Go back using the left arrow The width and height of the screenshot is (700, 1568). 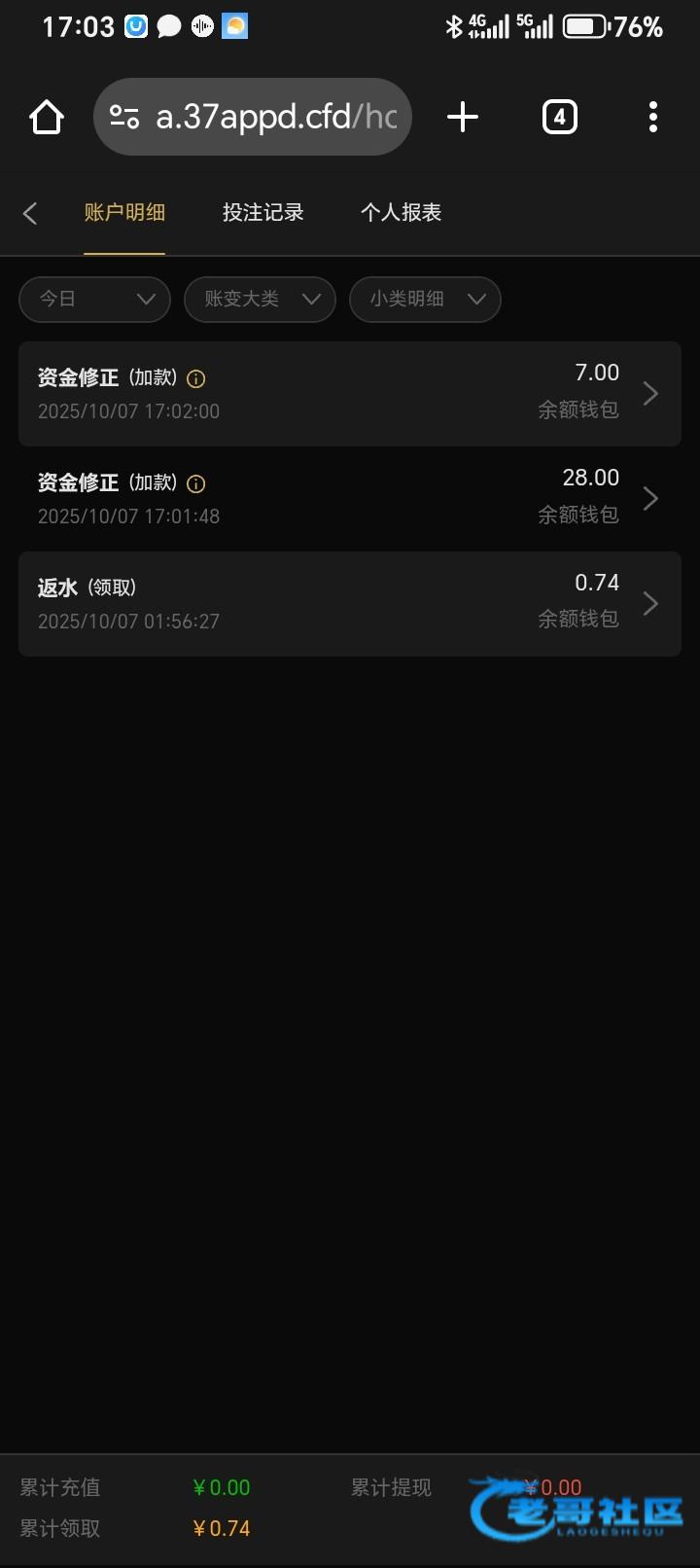tap(30, 213)
